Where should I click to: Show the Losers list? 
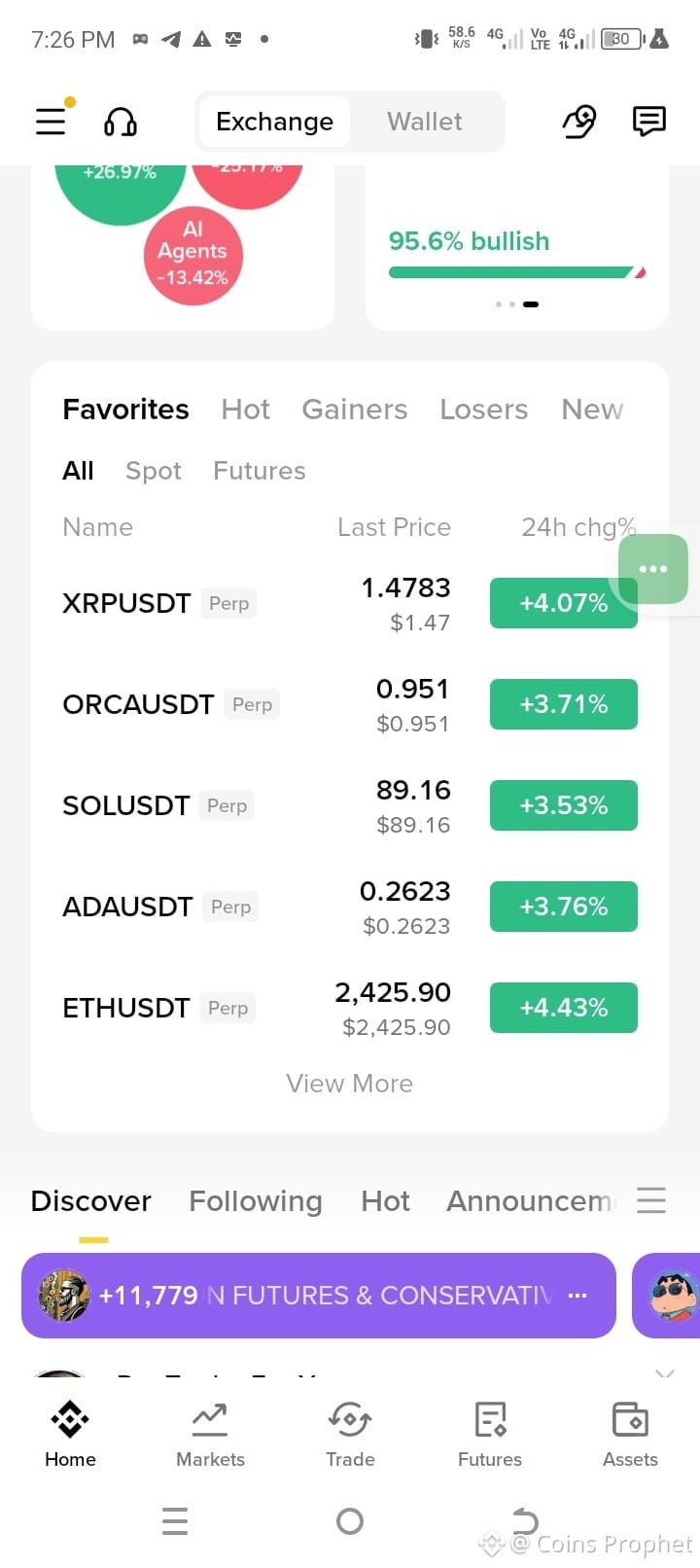[x=484, y=410]
